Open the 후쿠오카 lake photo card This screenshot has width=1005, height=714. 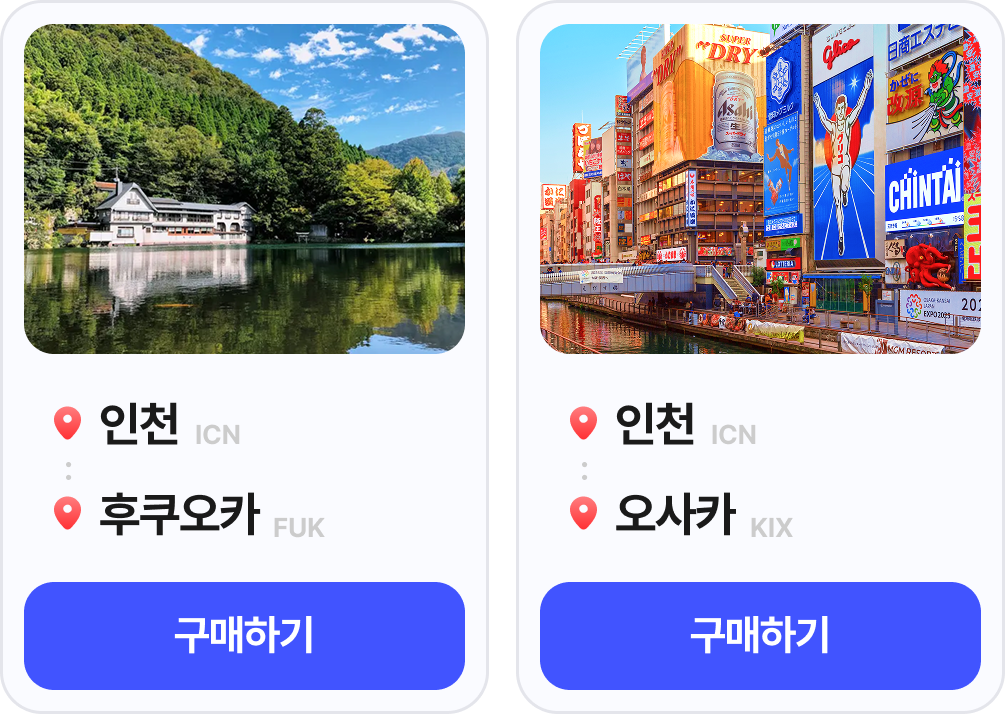pyautogui.click(x=244, y=189)
